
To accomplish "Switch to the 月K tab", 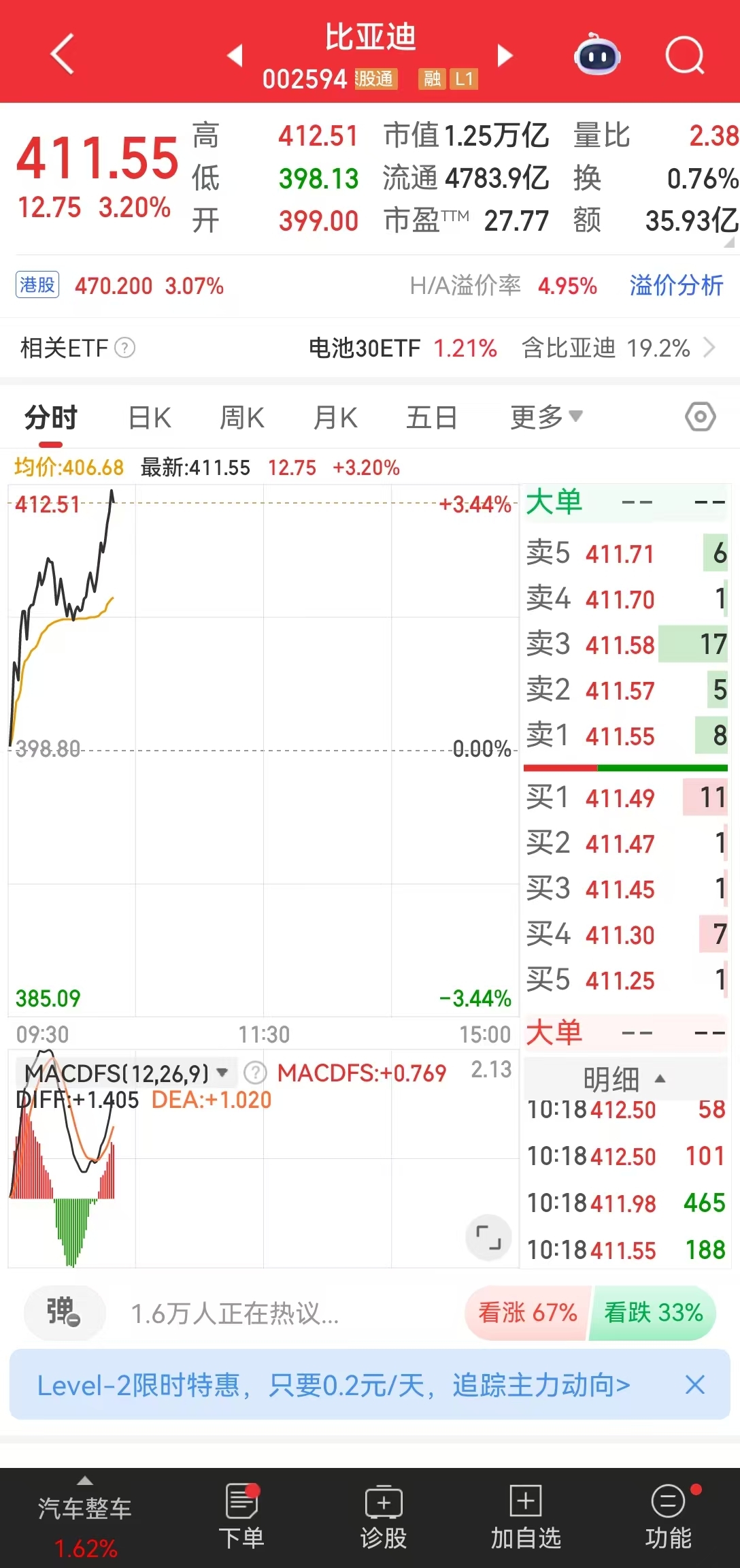I will [x=335, y=417].
